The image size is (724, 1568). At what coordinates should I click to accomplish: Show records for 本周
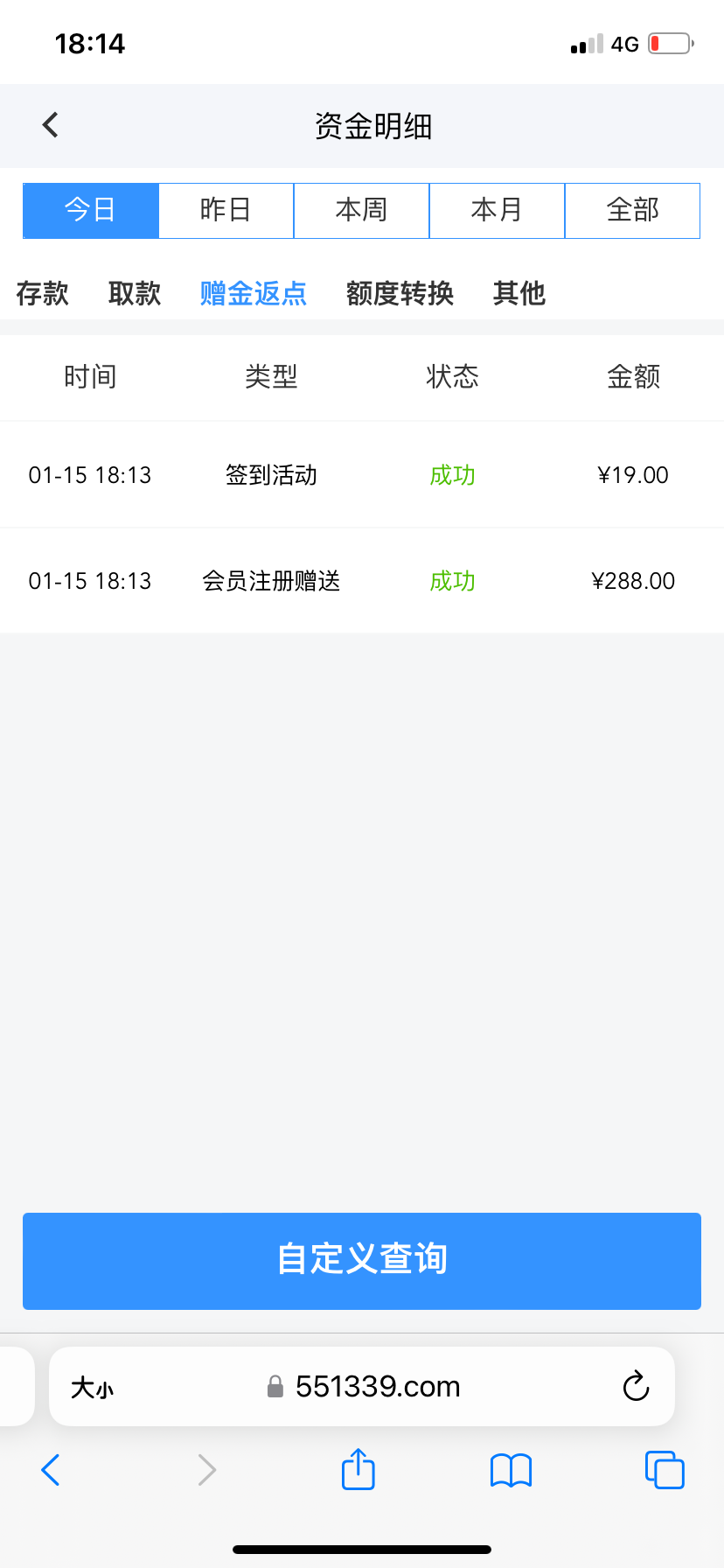tap(361, 211)
